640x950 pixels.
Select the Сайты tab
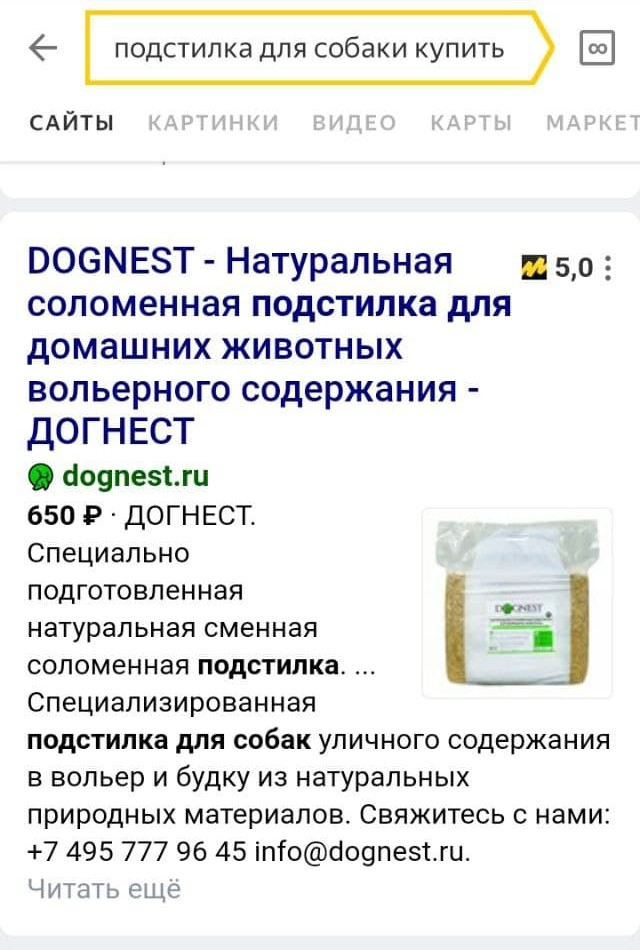click(x=72, y=123)
